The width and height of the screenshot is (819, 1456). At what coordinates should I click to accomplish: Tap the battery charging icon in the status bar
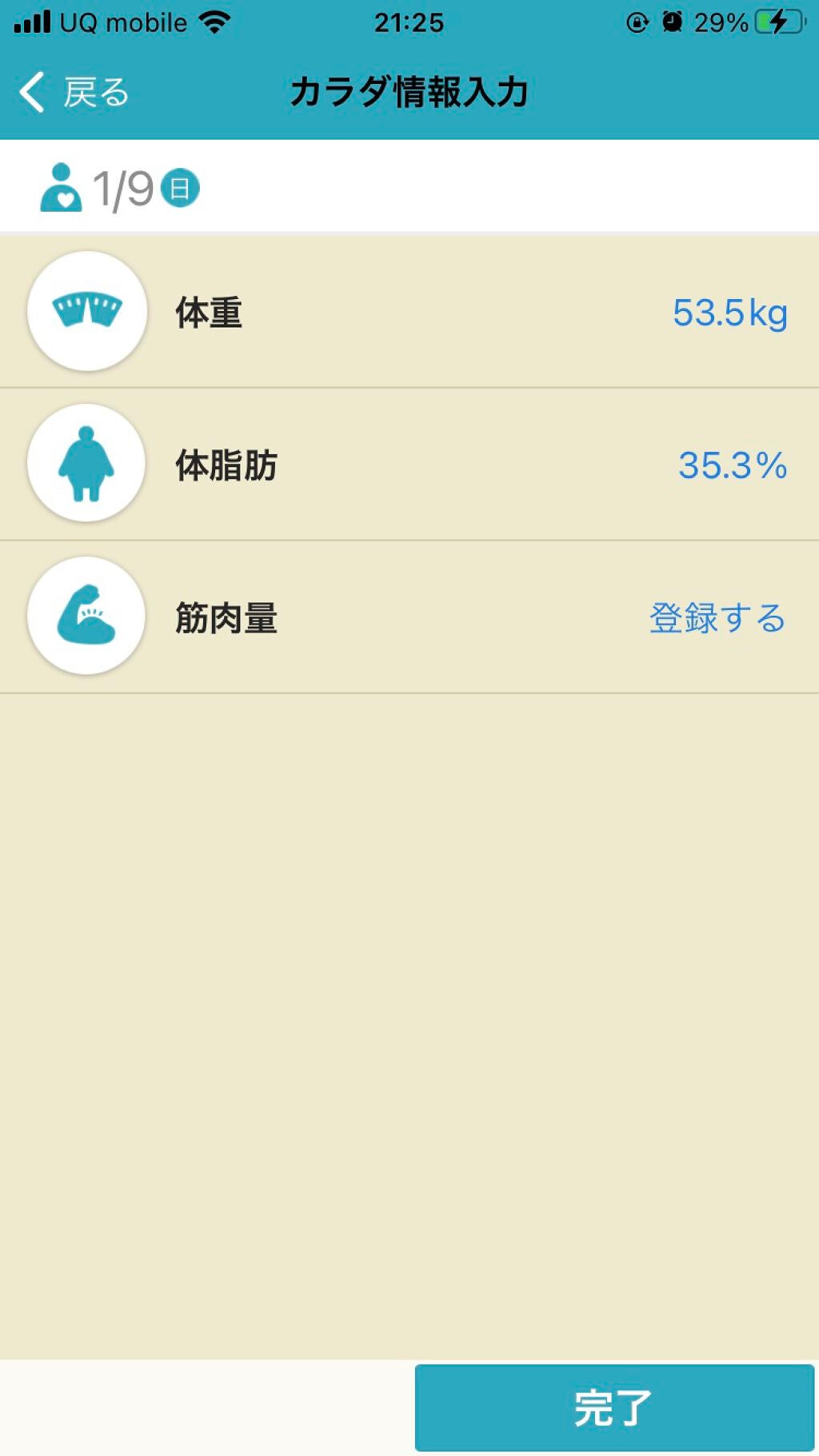[773, 22]
